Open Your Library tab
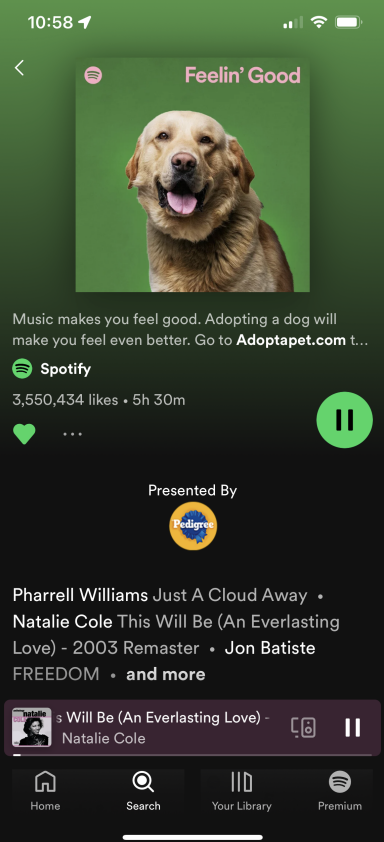Image resolution: width=384 pixels, height=842 pixels. pyautogui.click(x=241, y=791)
